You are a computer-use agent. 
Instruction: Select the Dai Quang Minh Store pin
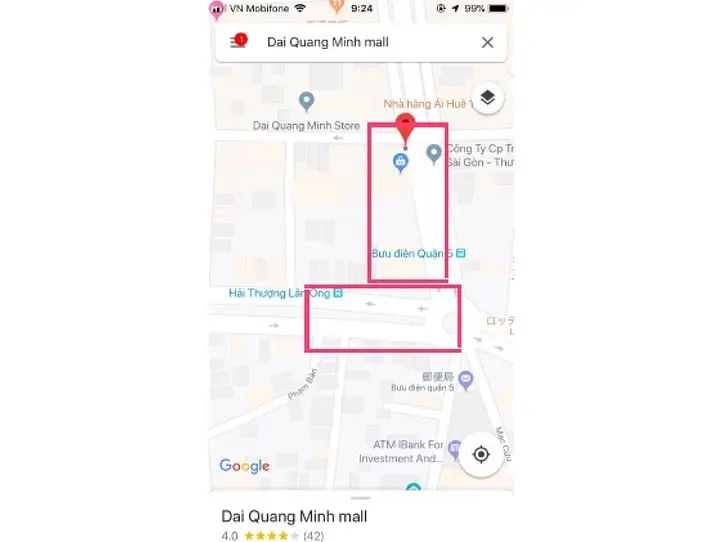(x=307, y=102)
